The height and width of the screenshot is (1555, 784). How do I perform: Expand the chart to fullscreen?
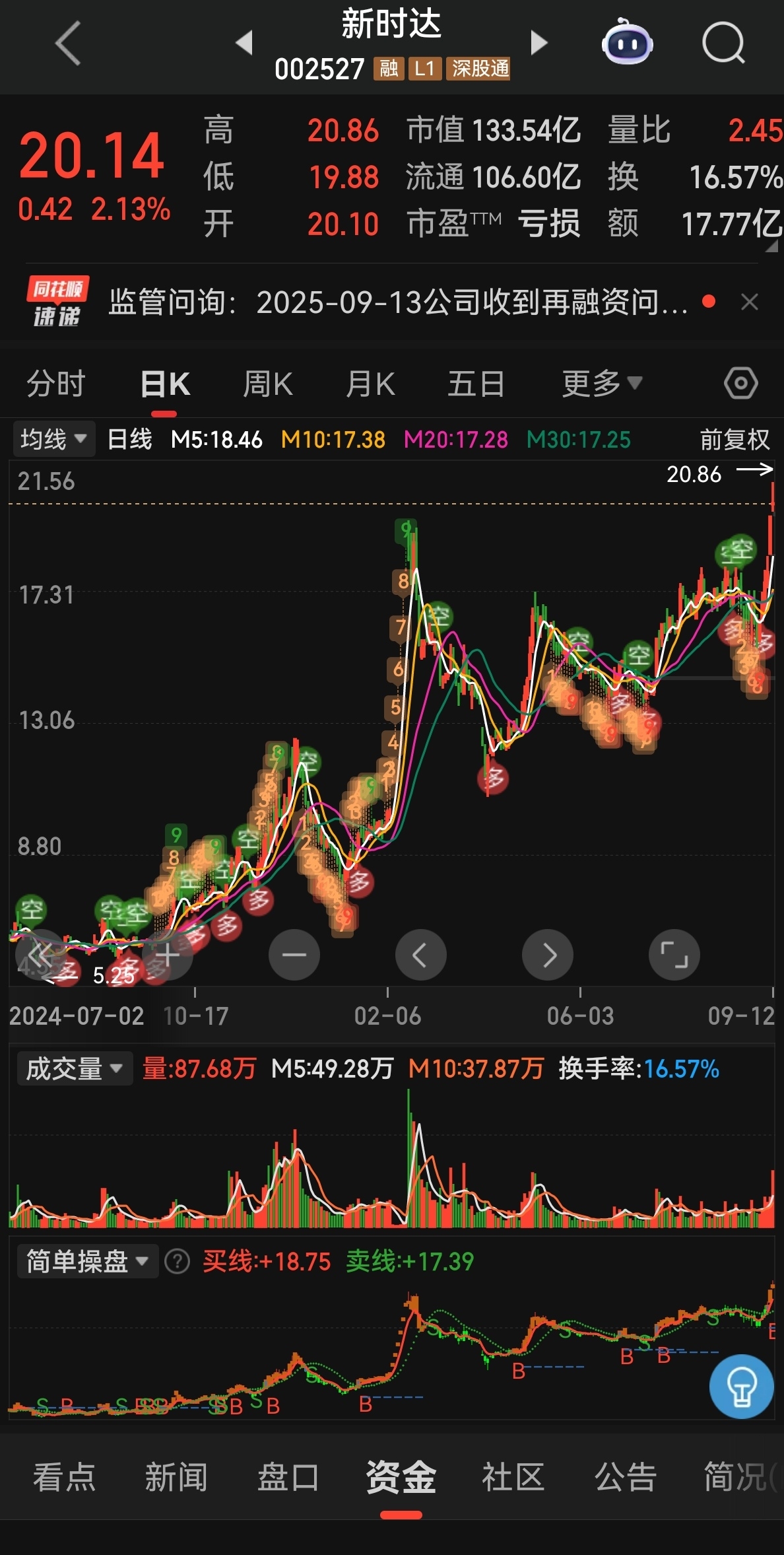674,955
